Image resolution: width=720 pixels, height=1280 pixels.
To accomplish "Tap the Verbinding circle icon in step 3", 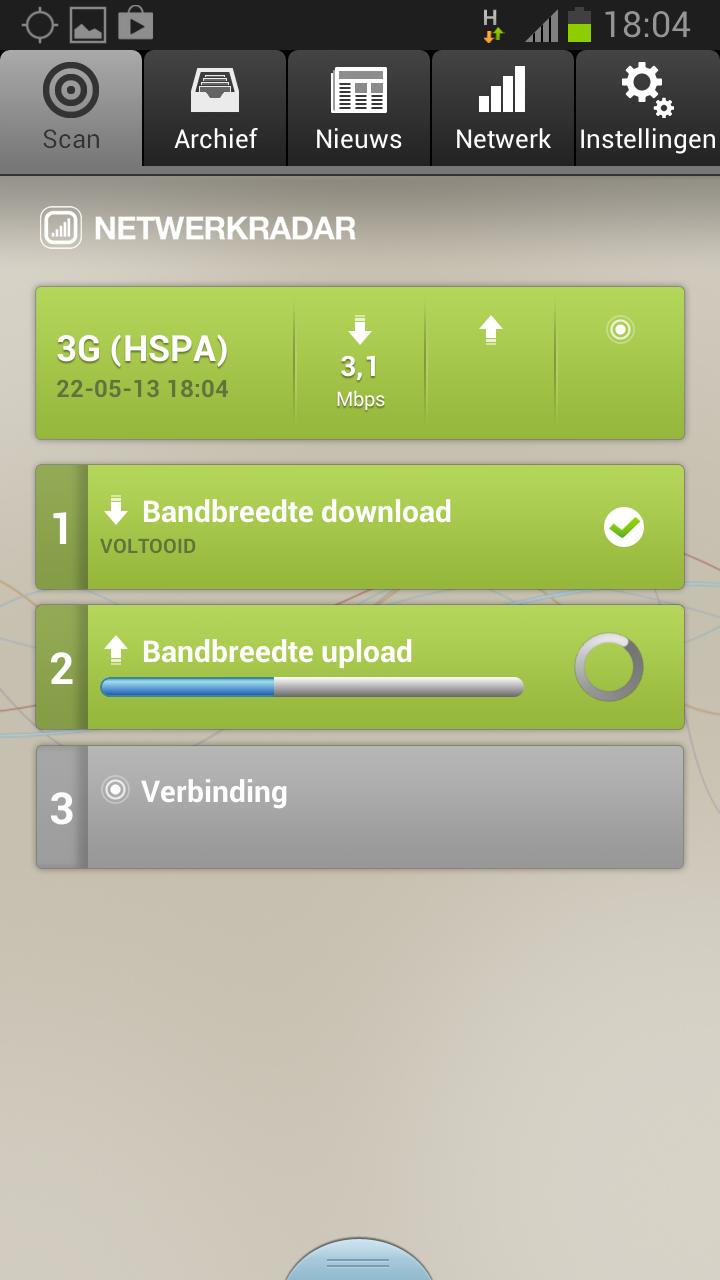I will [x=116, y=791].
